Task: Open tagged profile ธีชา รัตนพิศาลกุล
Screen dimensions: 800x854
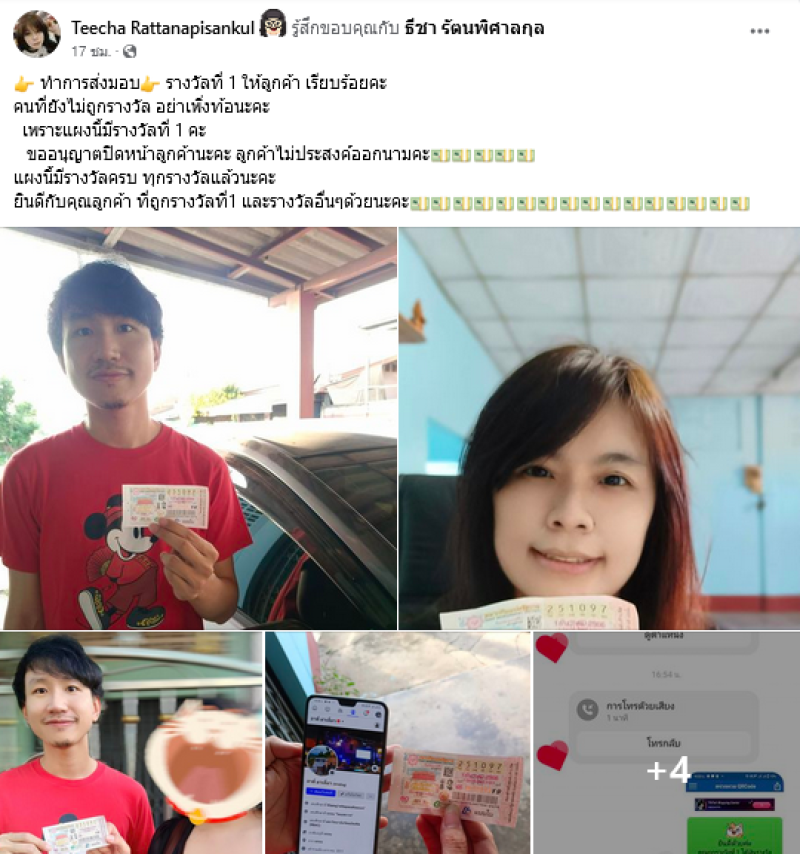Action: pyautogui.click(x=474, y=28)
